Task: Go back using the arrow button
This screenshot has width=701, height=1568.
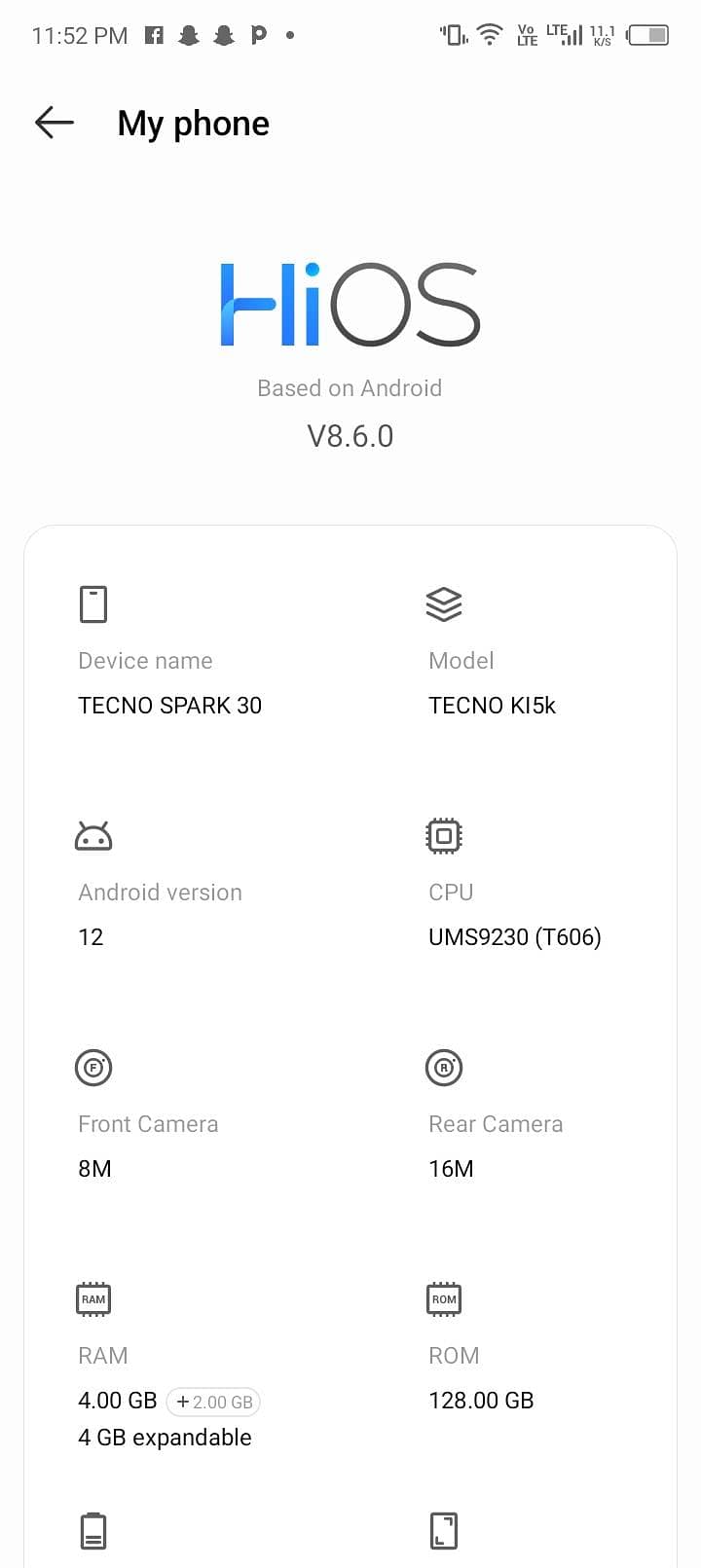Action: pos(54,123)
